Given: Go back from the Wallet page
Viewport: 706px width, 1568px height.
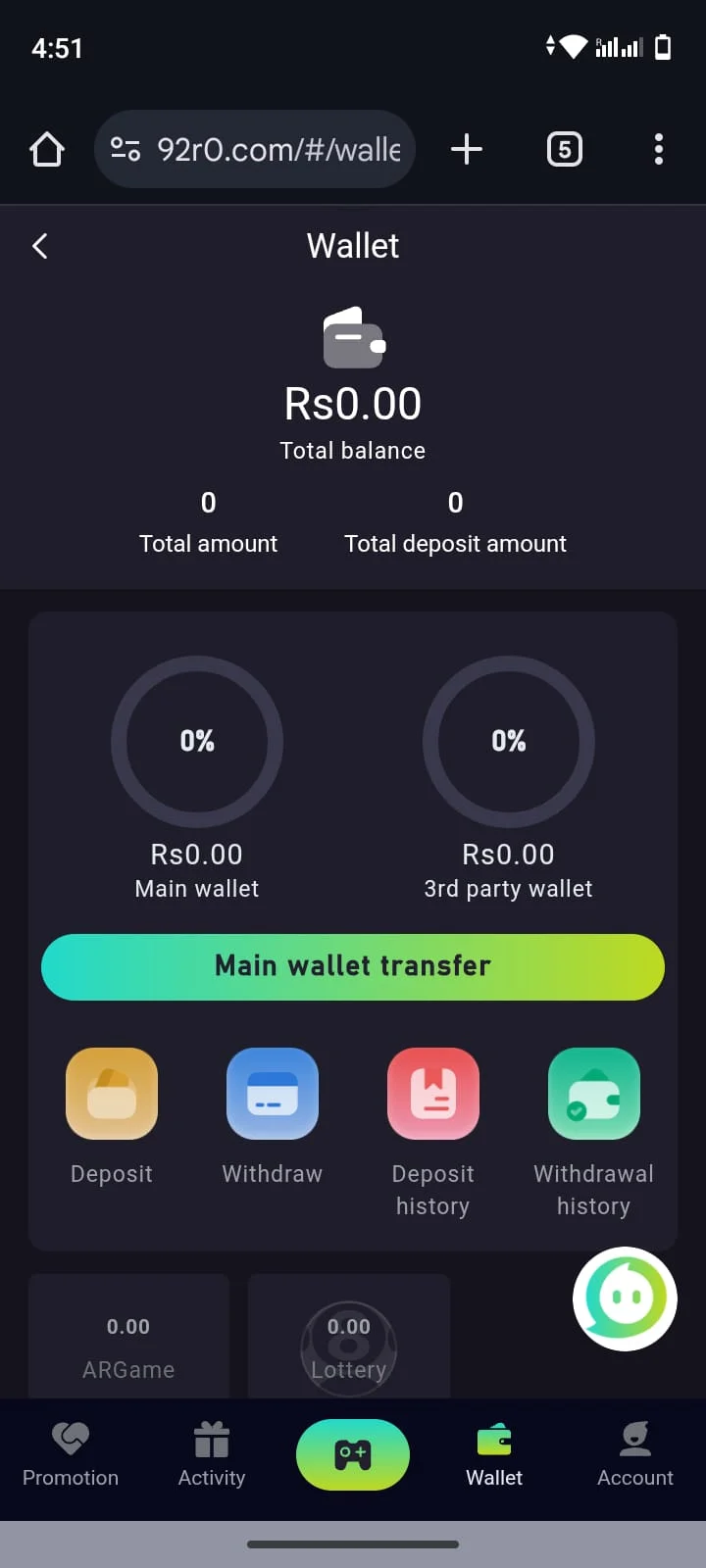Looking at the screenshot, I should coord(40,246).
